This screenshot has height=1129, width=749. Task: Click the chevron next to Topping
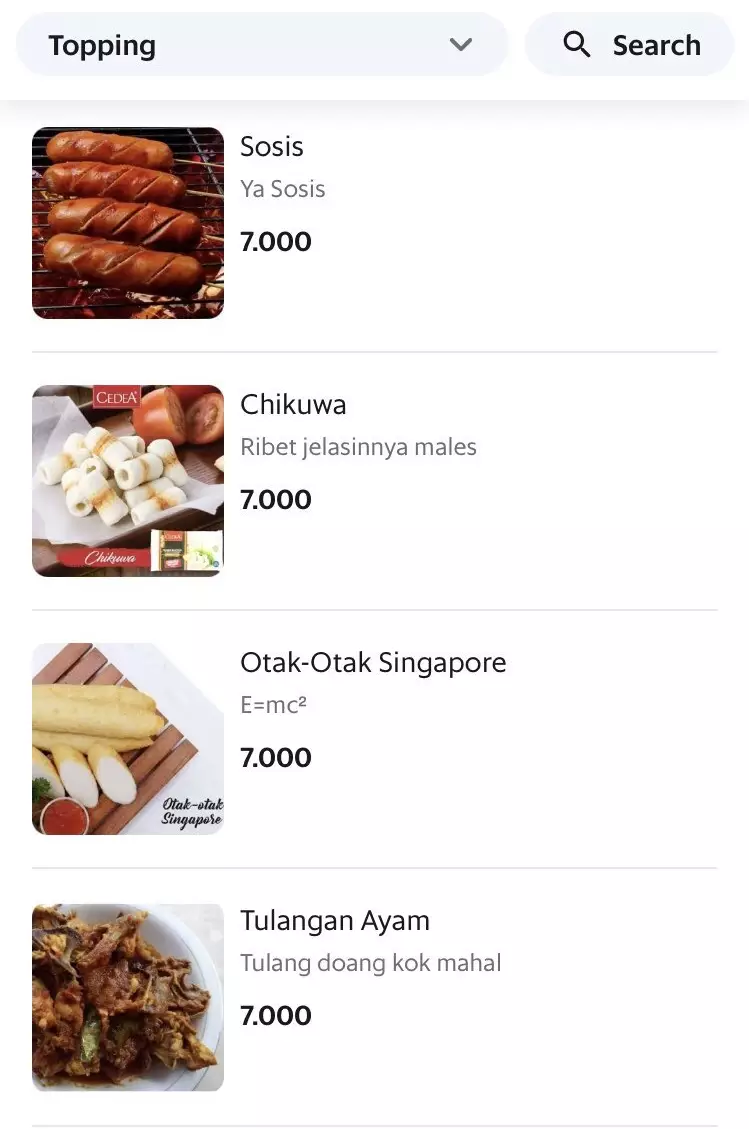[x=461, y=44]
